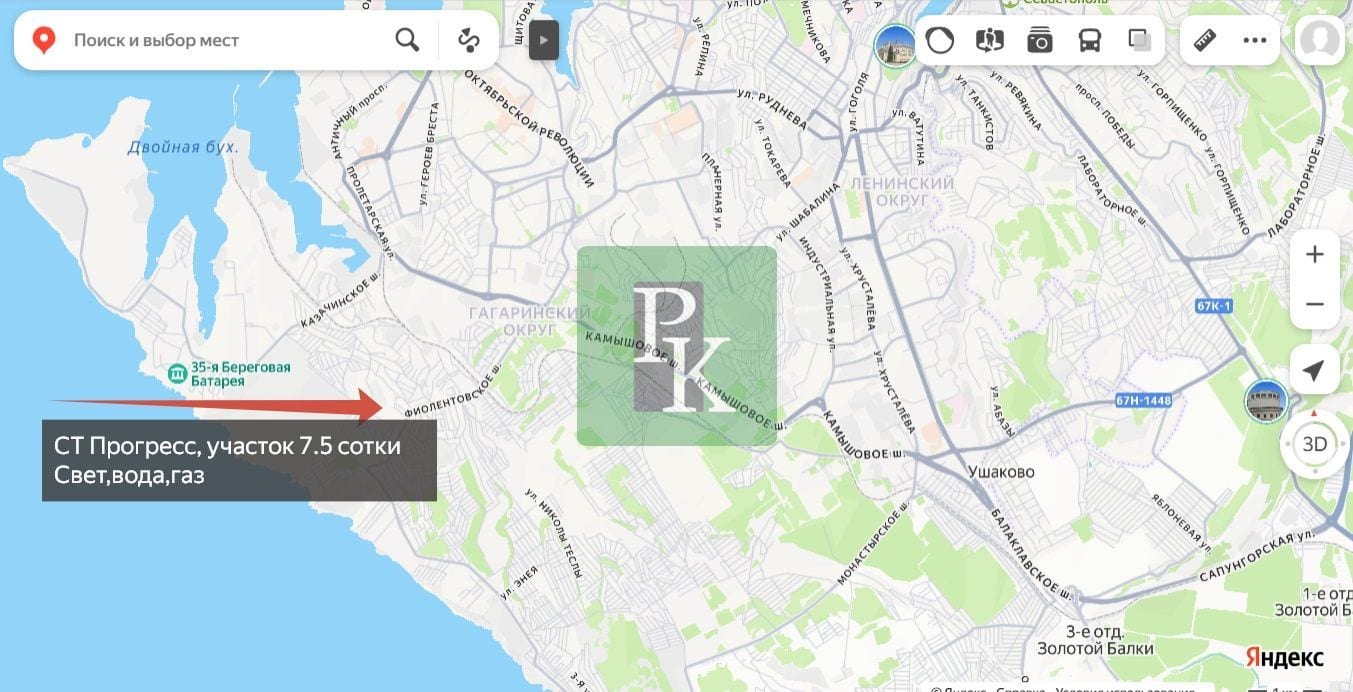Zoom out with the minus button
Screen dimensions: 1353x692
click(x=1315, y=304)
